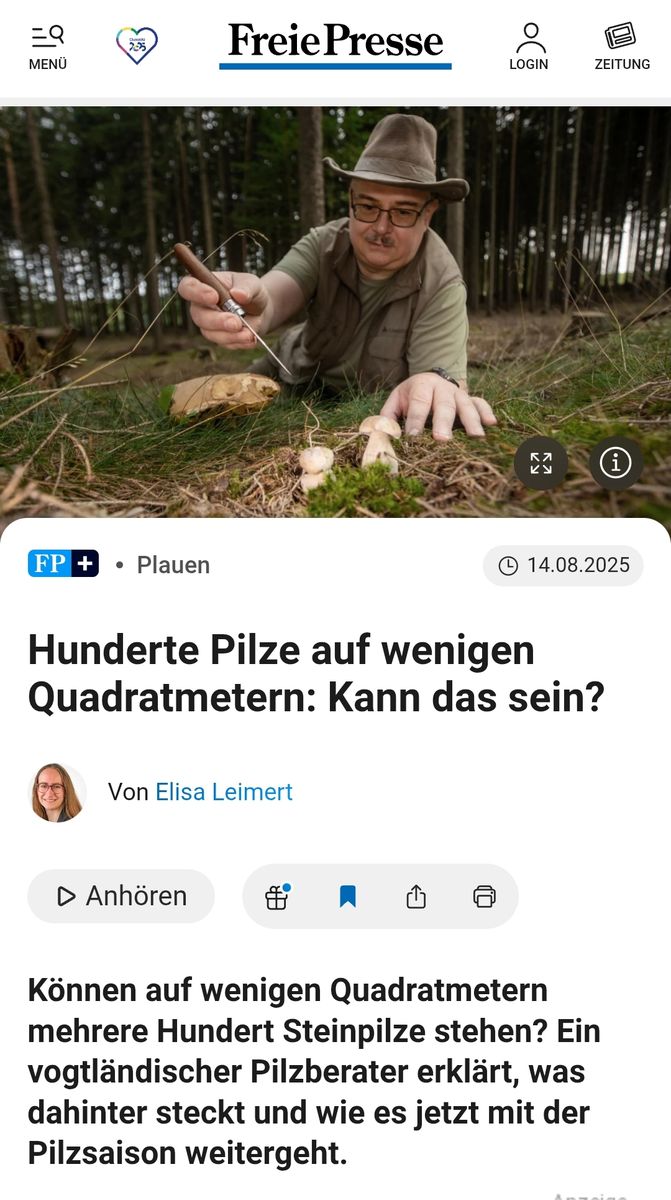The height and width of the screenshot is (1200, 671).
Task: Gift this article
Action: point(277,897)
